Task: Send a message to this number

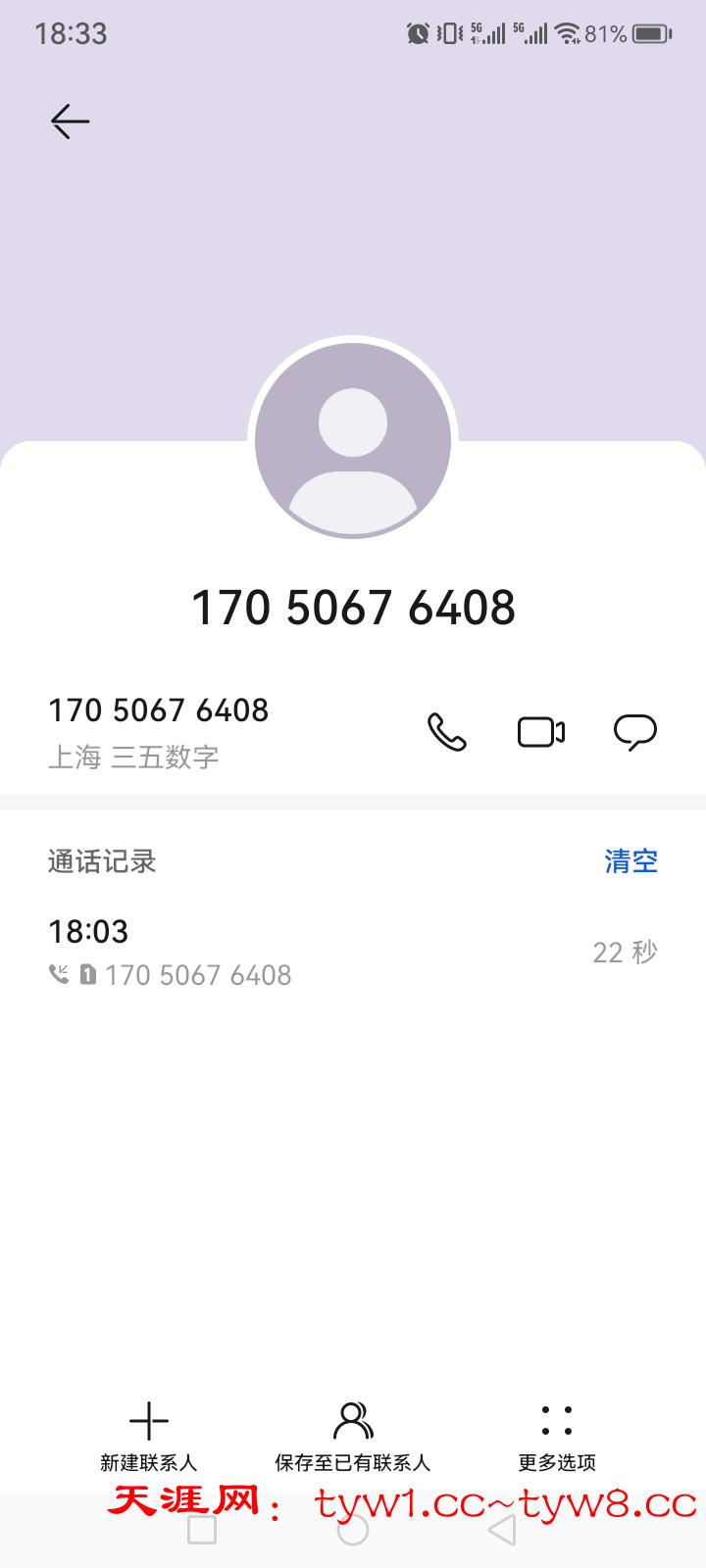Action: tap(635, 732)
